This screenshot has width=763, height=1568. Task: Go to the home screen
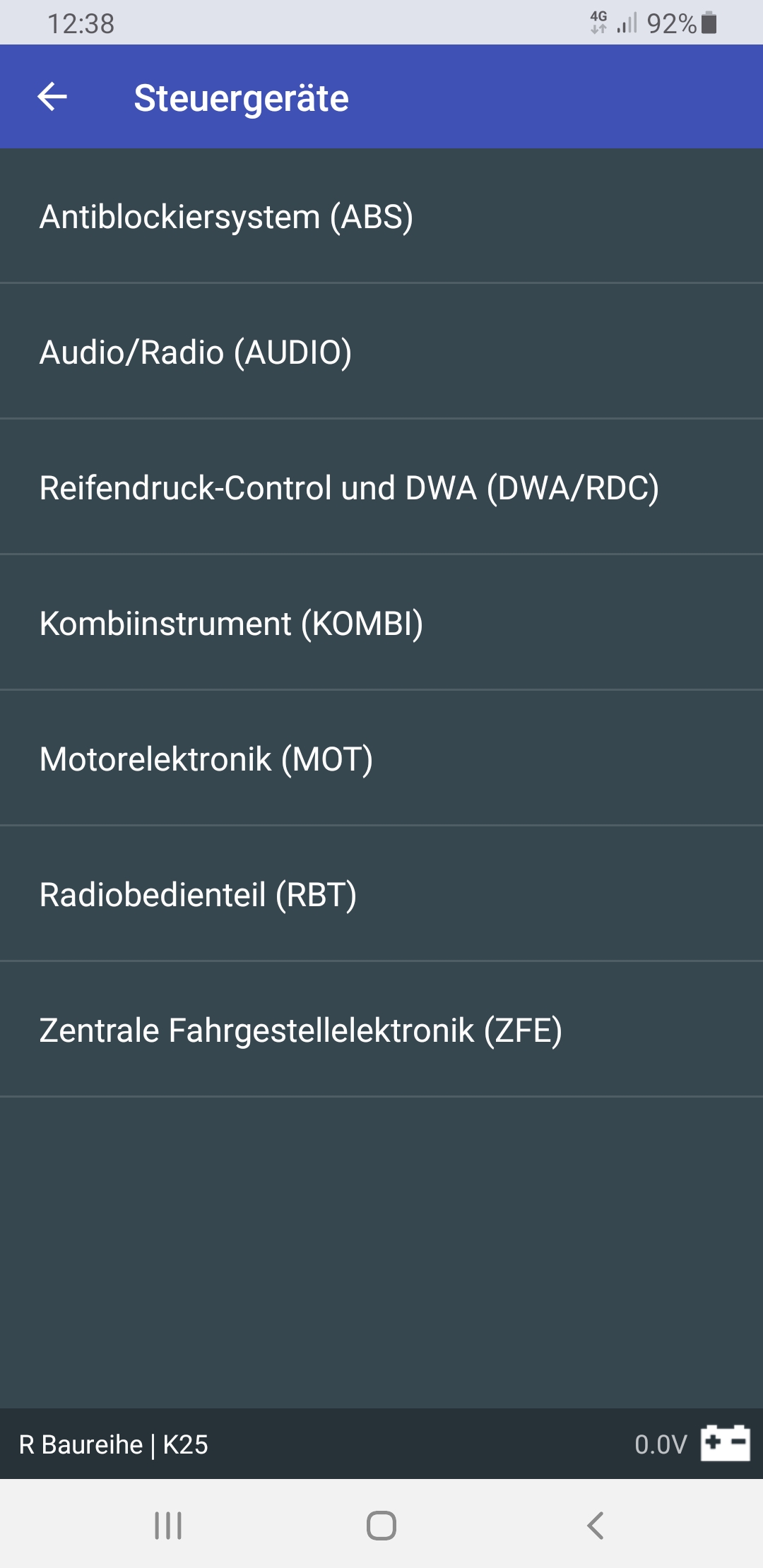click(381, 1526)
